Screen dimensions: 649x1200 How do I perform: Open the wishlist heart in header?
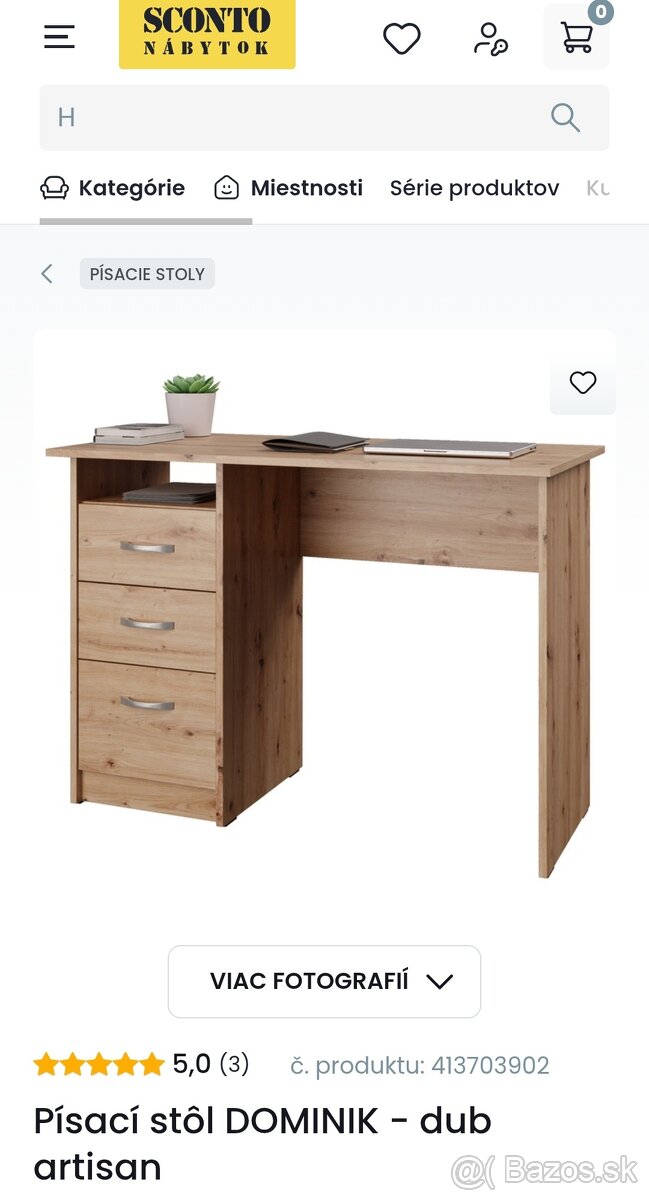pos(402,38)
